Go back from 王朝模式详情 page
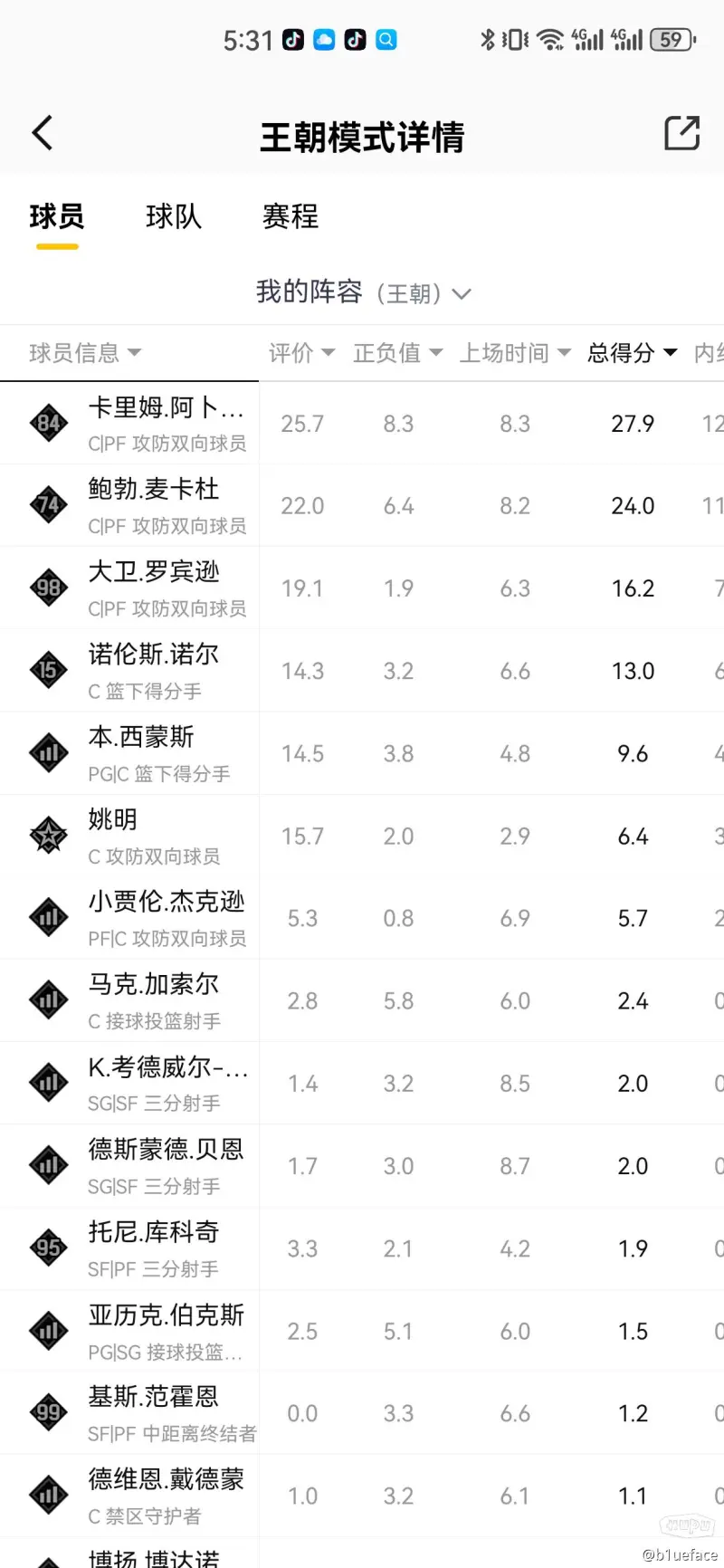Viewport: 724px width, 1568px height. (x=43, y=133)
